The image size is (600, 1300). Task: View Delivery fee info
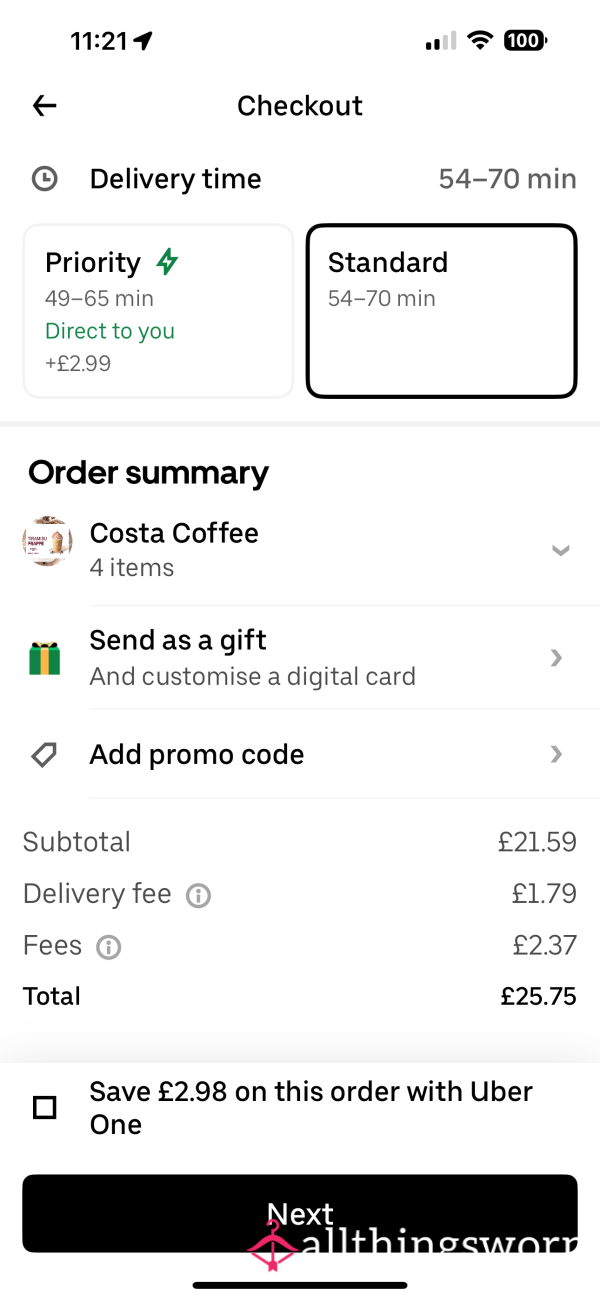coord(199,895)
